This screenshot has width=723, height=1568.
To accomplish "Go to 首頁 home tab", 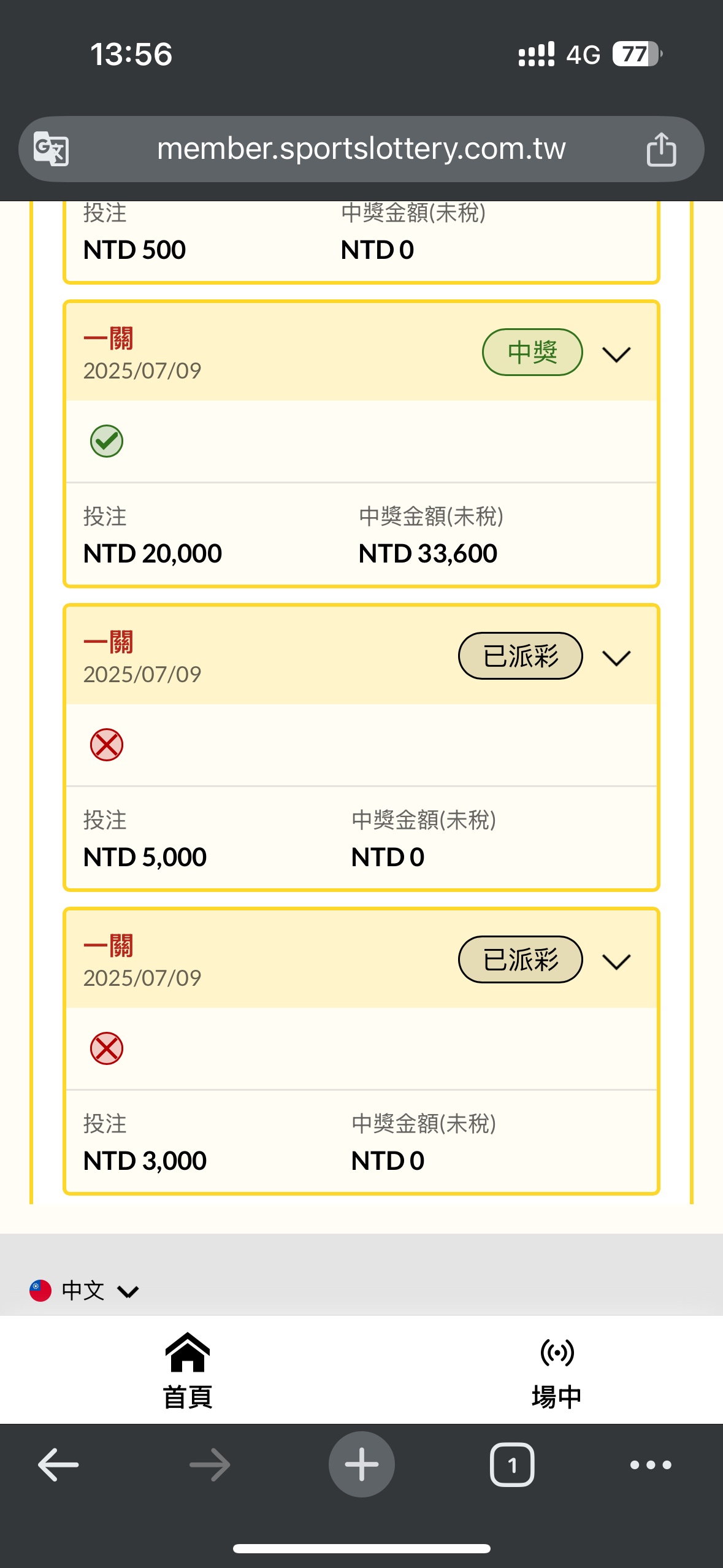I will coord(188,1371).
